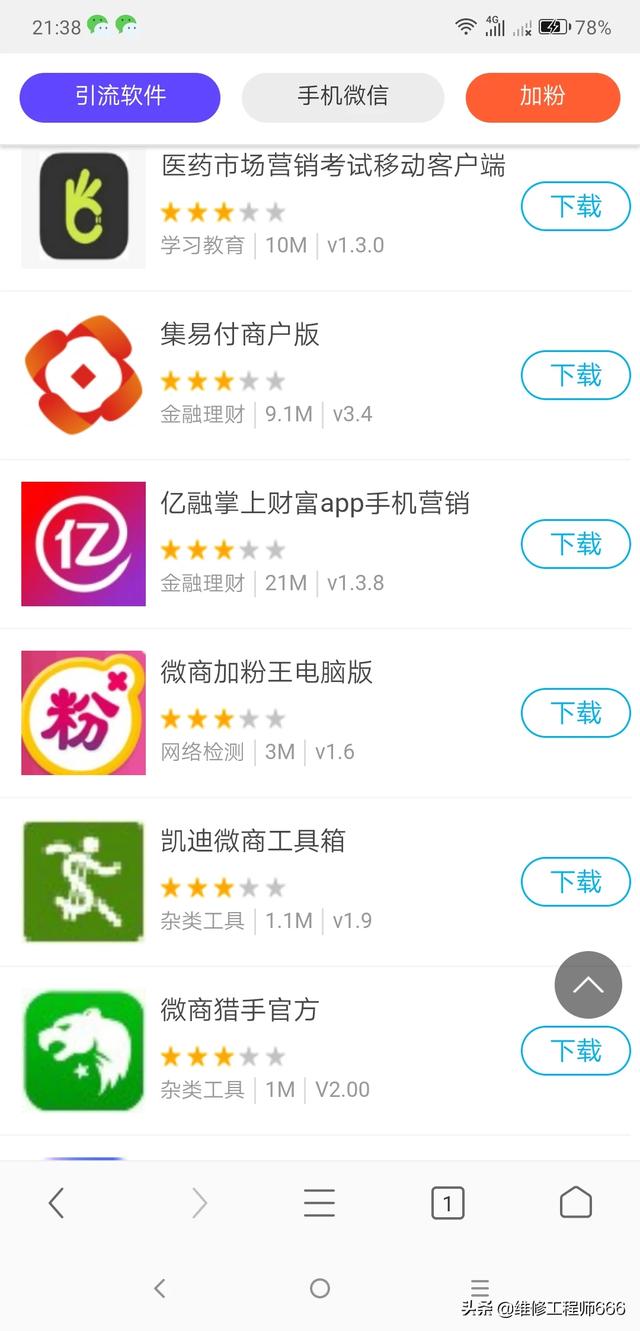Open the browser tabs switcher
The width and height of the screenshot is (640, 1331).
(448, 1203)
